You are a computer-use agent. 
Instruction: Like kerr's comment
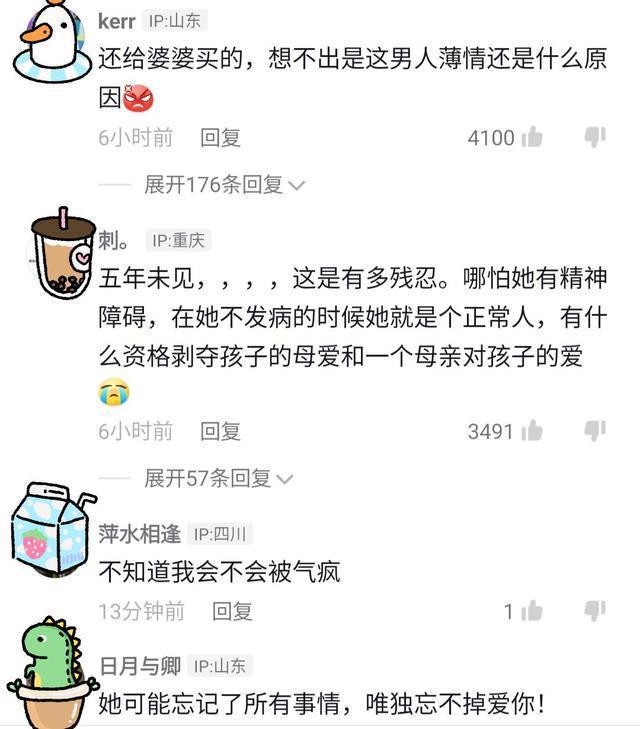coord(532,137)
